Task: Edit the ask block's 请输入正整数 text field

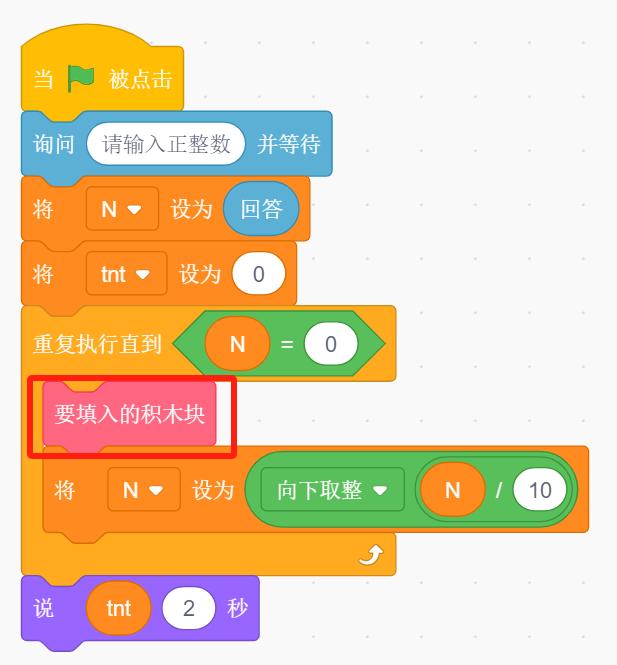Action: tap(166, 144)
